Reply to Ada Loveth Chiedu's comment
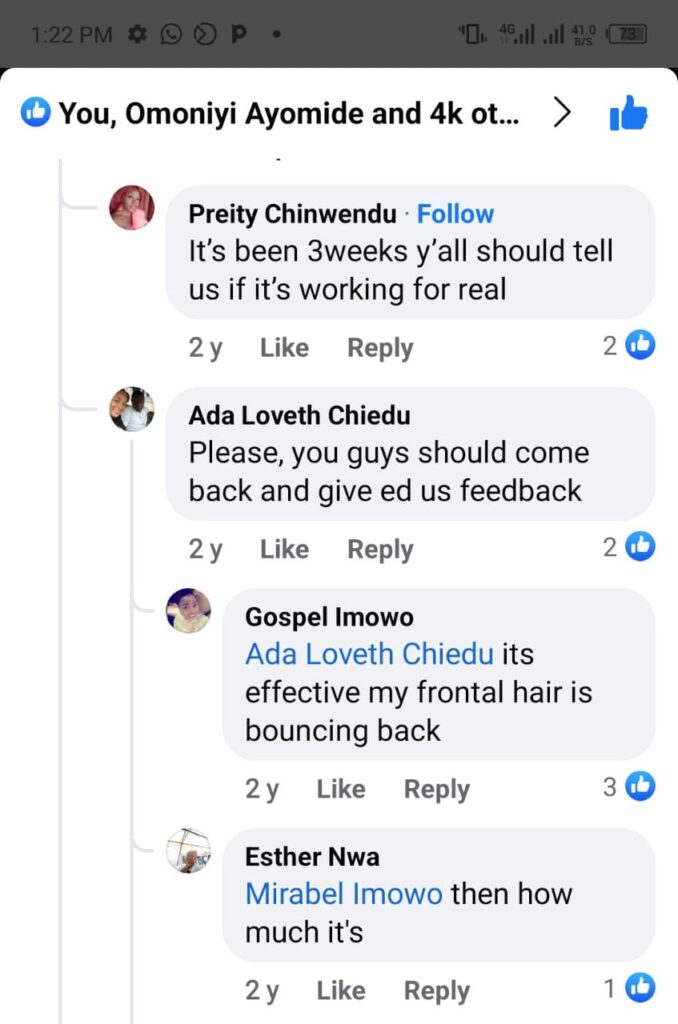This screenshot has width=678, height=1024. (x=380, y=549)
